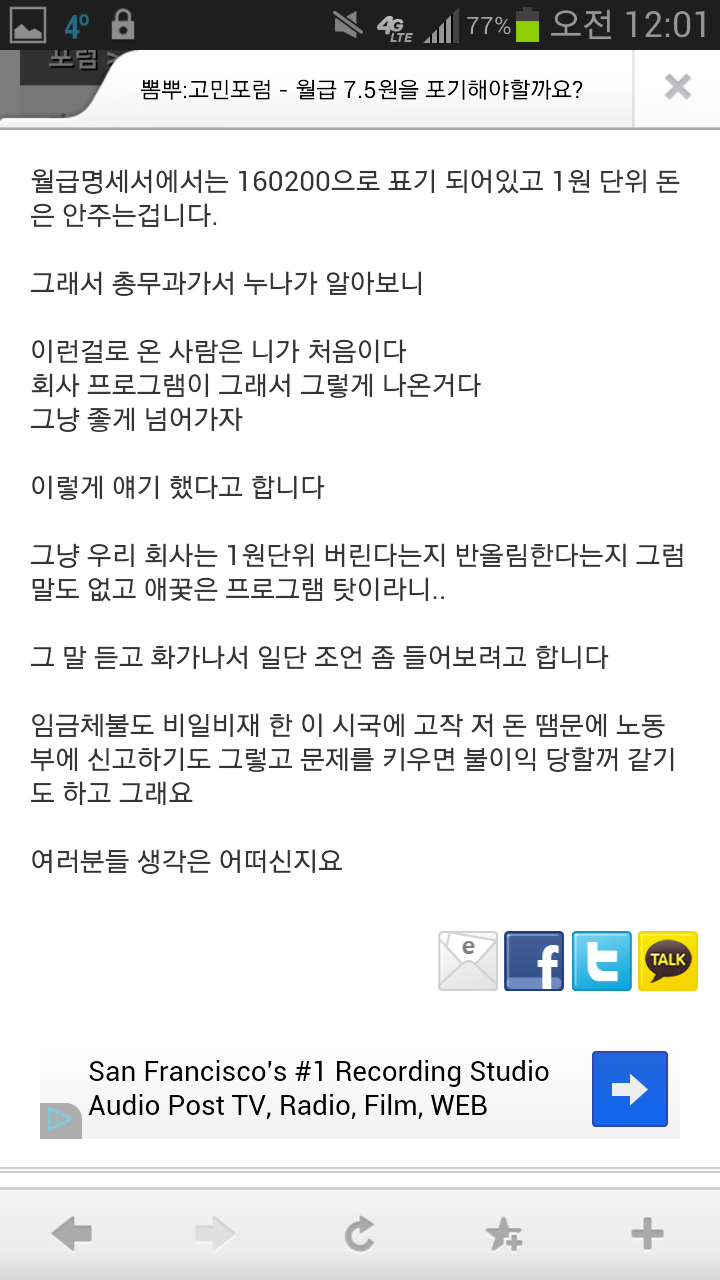Go back to the previous page
Image resolution: width=720 pixels, height=1280 pixels.
tap(72, 1235)
